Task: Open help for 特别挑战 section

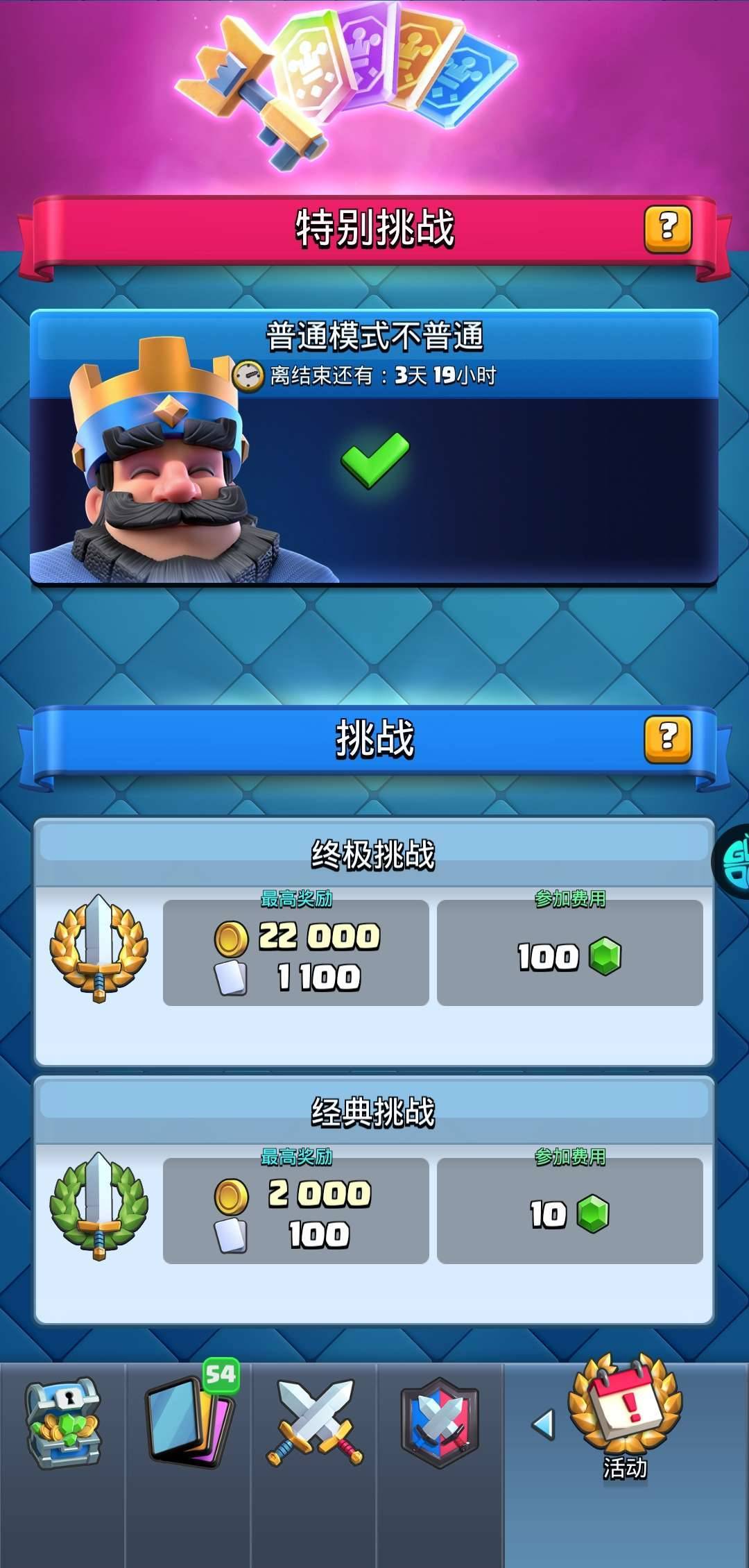Action: coord(668,228)
